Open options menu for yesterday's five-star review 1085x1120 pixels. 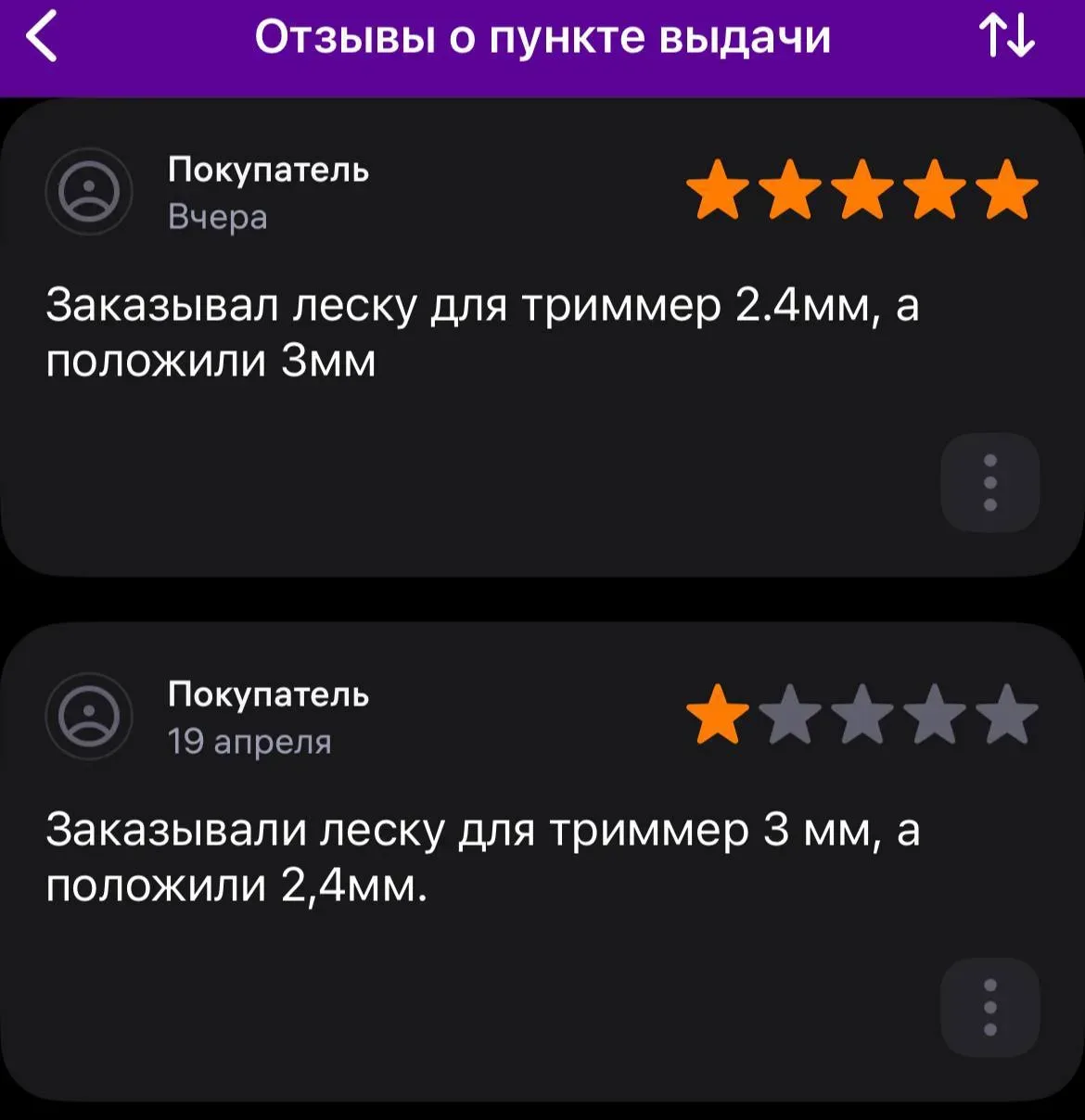coord(989,483)
